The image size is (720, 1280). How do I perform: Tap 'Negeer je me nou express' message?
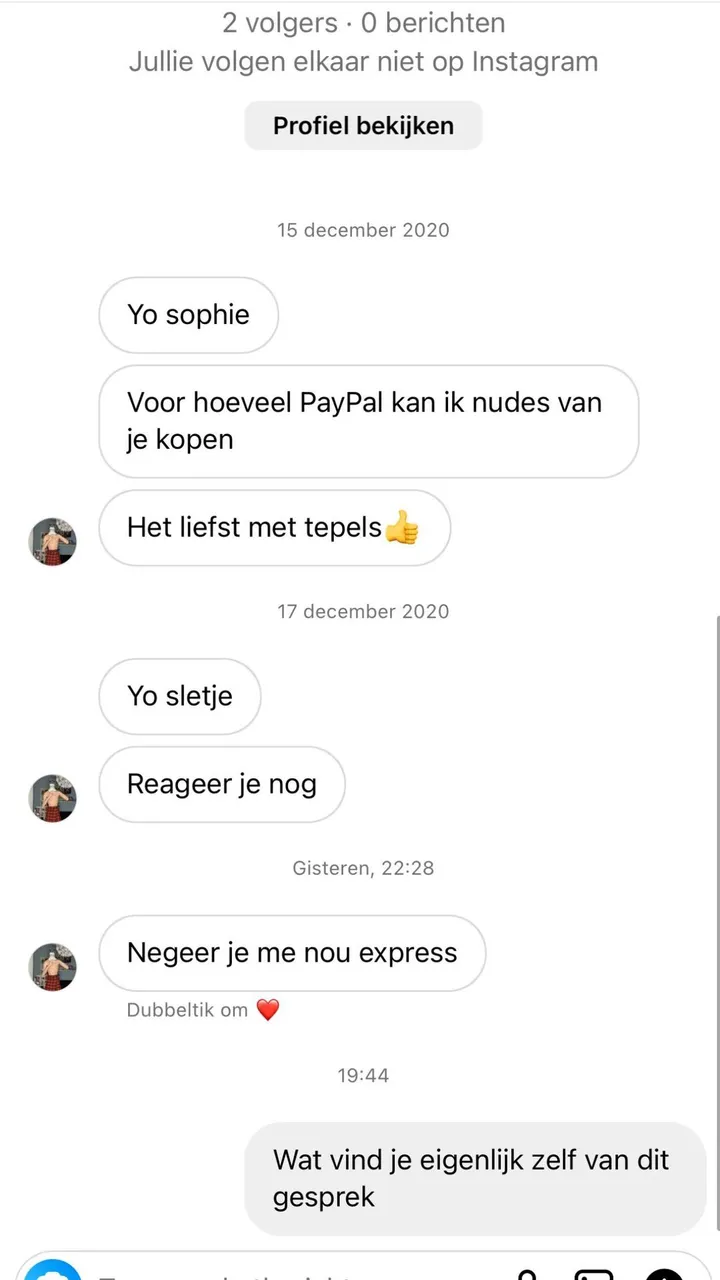pos(292,952)
